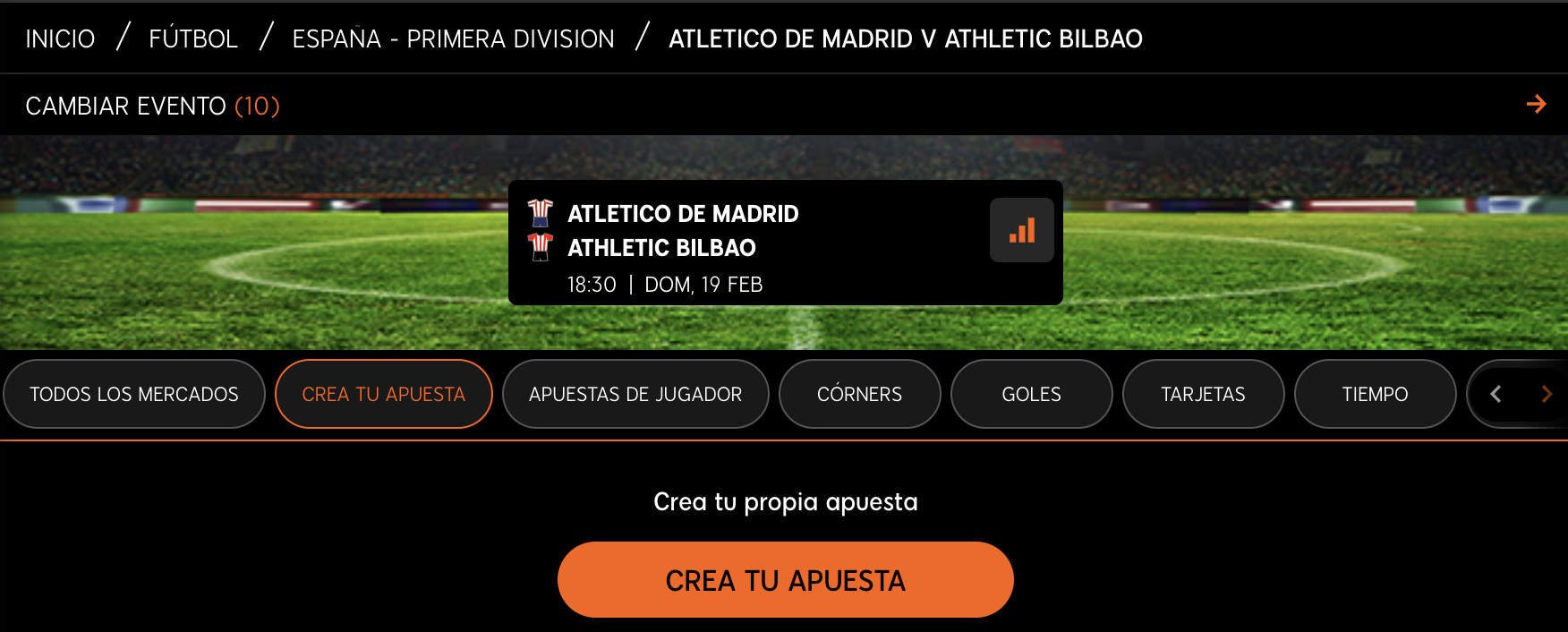Go to the INICIO breadcrumb
1568x632 pixels.
click(x=60, y=38)
